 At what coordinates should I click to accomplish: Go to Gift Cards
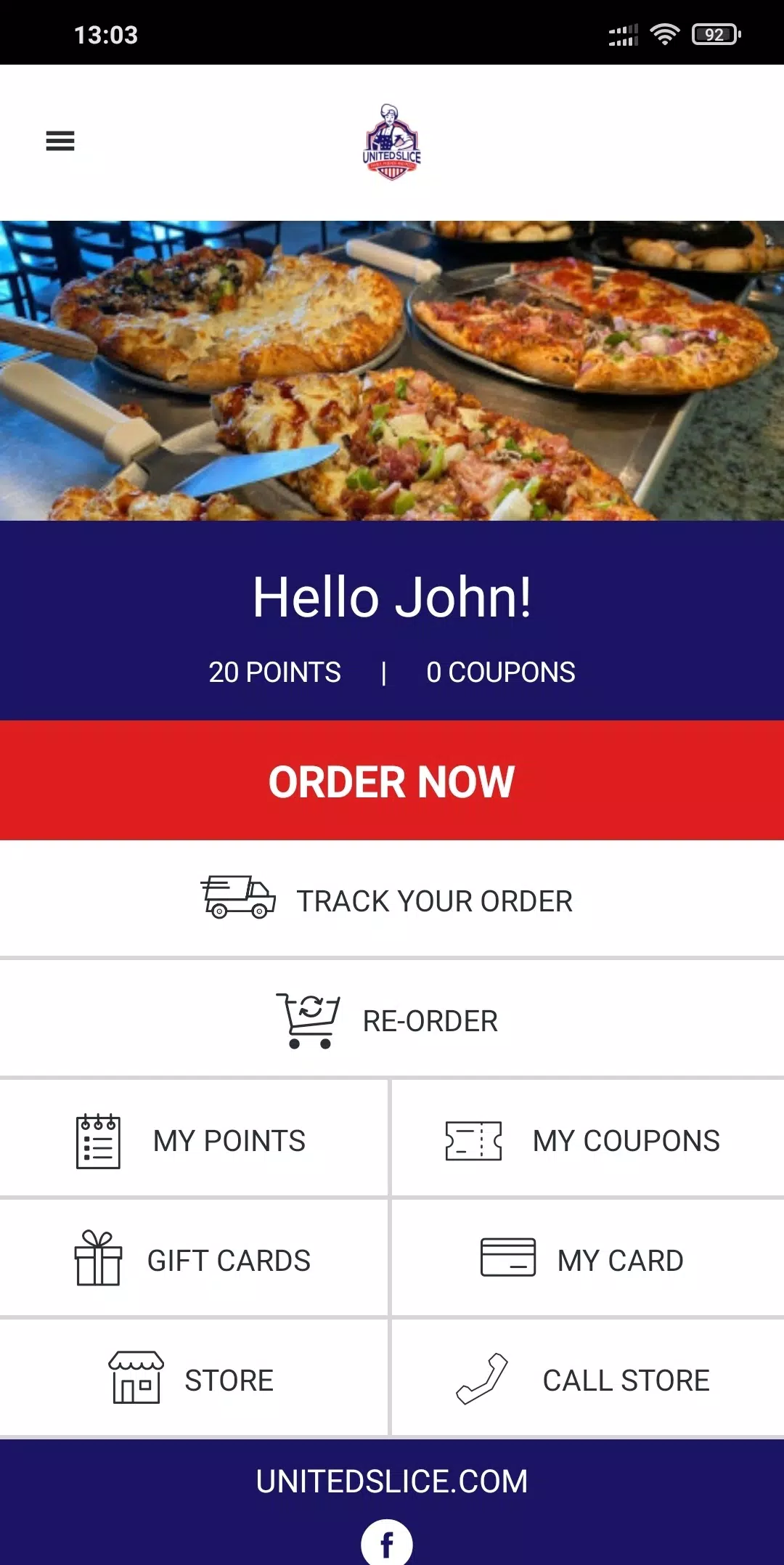[194, 1259]
